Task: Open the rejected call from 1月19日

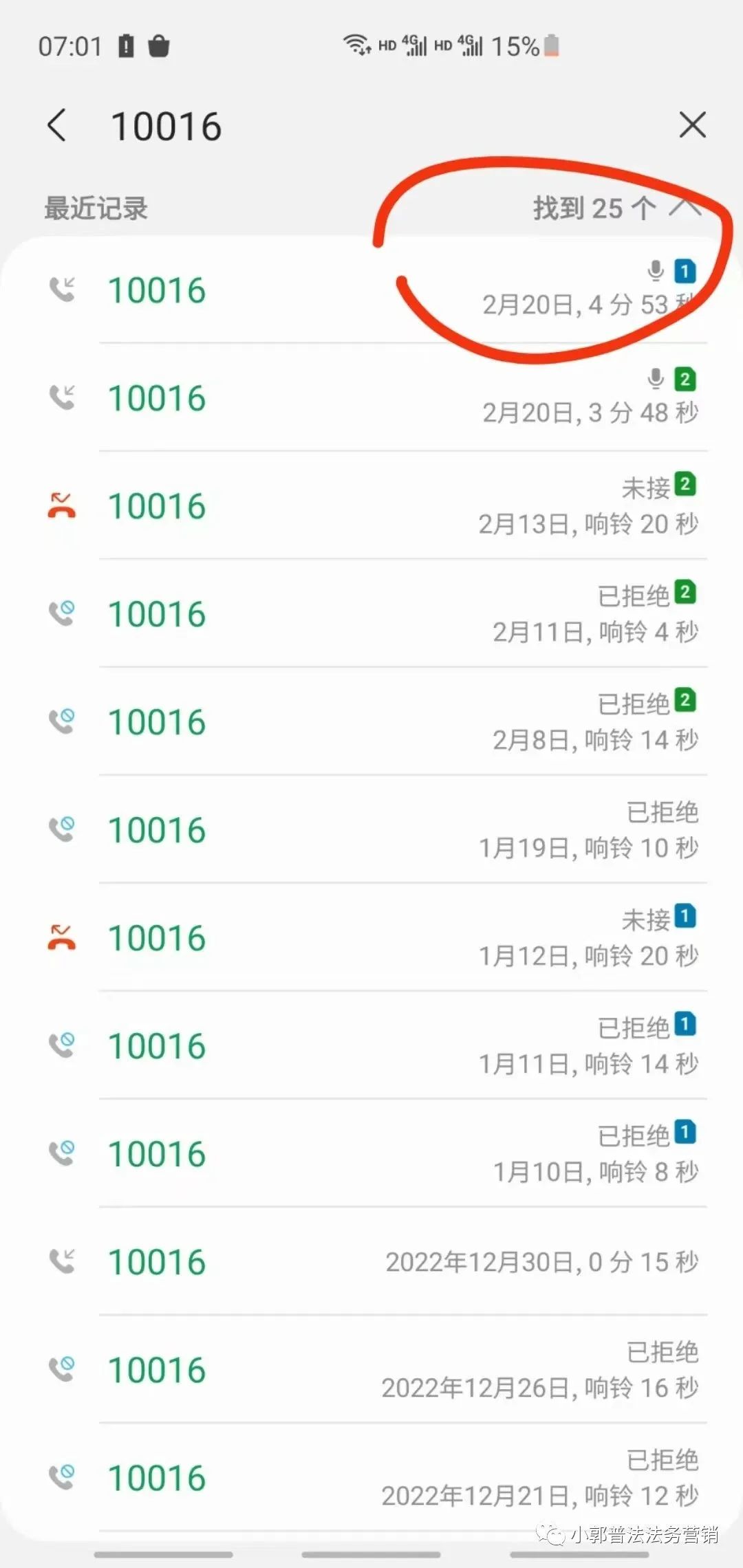Action: pyautogui.click(x=371, y=829)
